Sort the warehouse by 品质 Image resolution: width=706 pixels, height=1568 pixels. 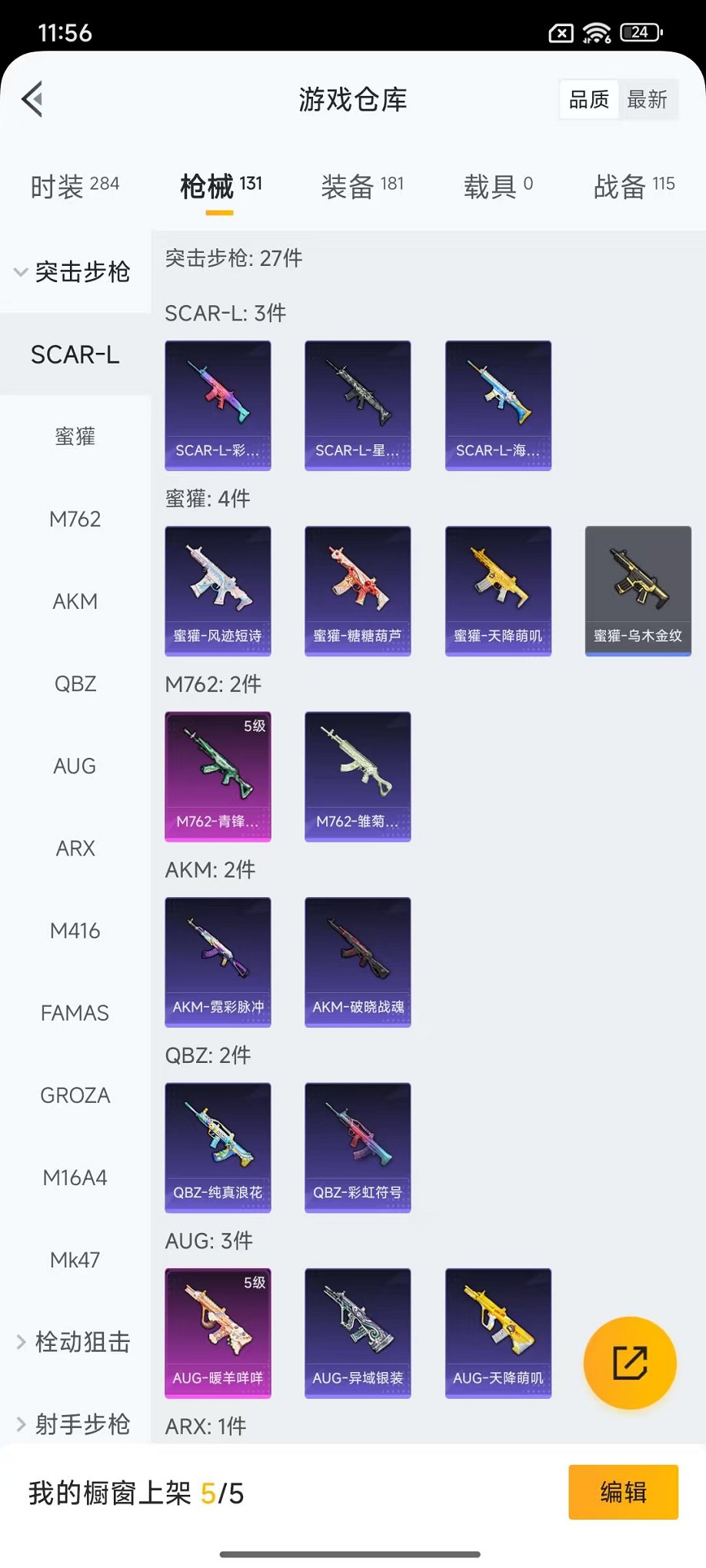tap(589, 100)
